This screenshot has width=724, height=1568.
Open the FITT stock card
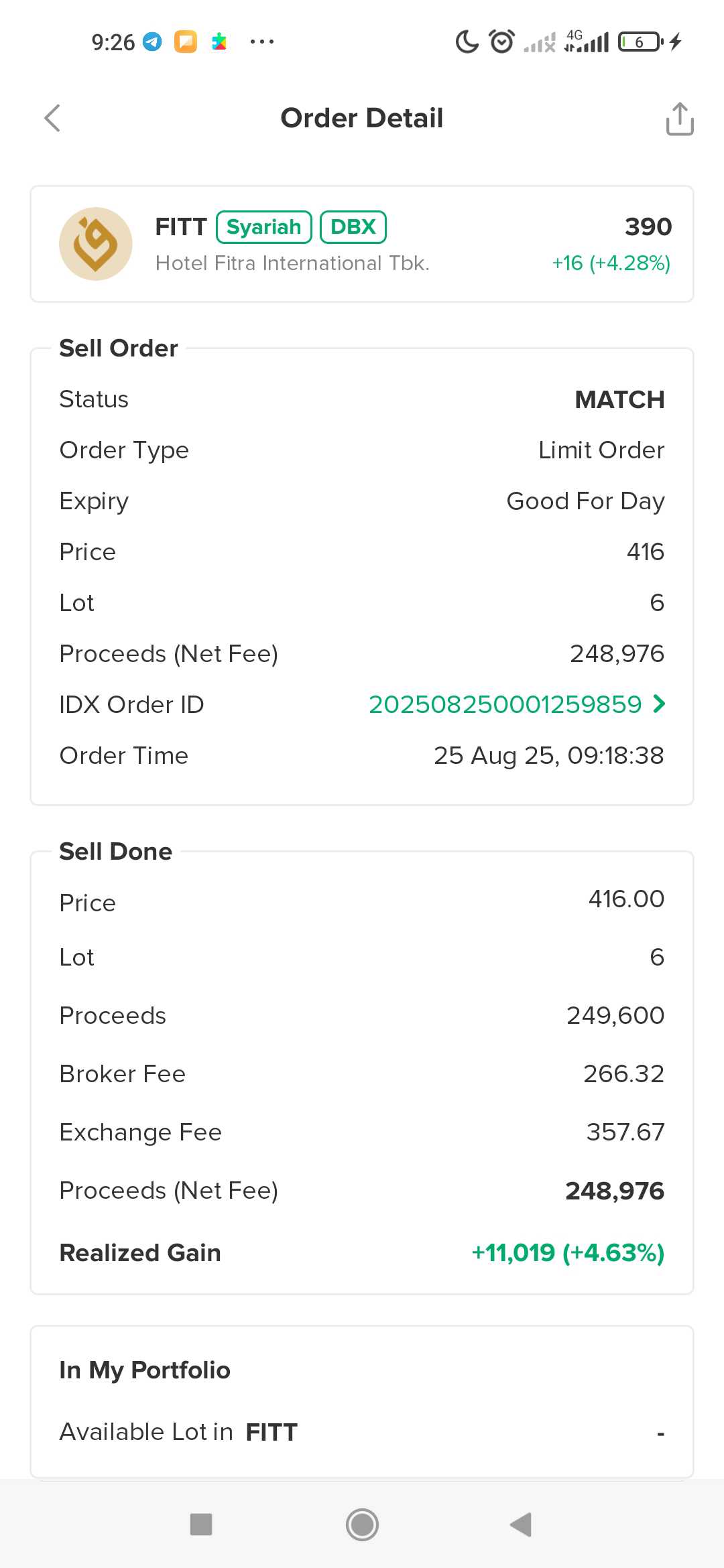point(362,244)
